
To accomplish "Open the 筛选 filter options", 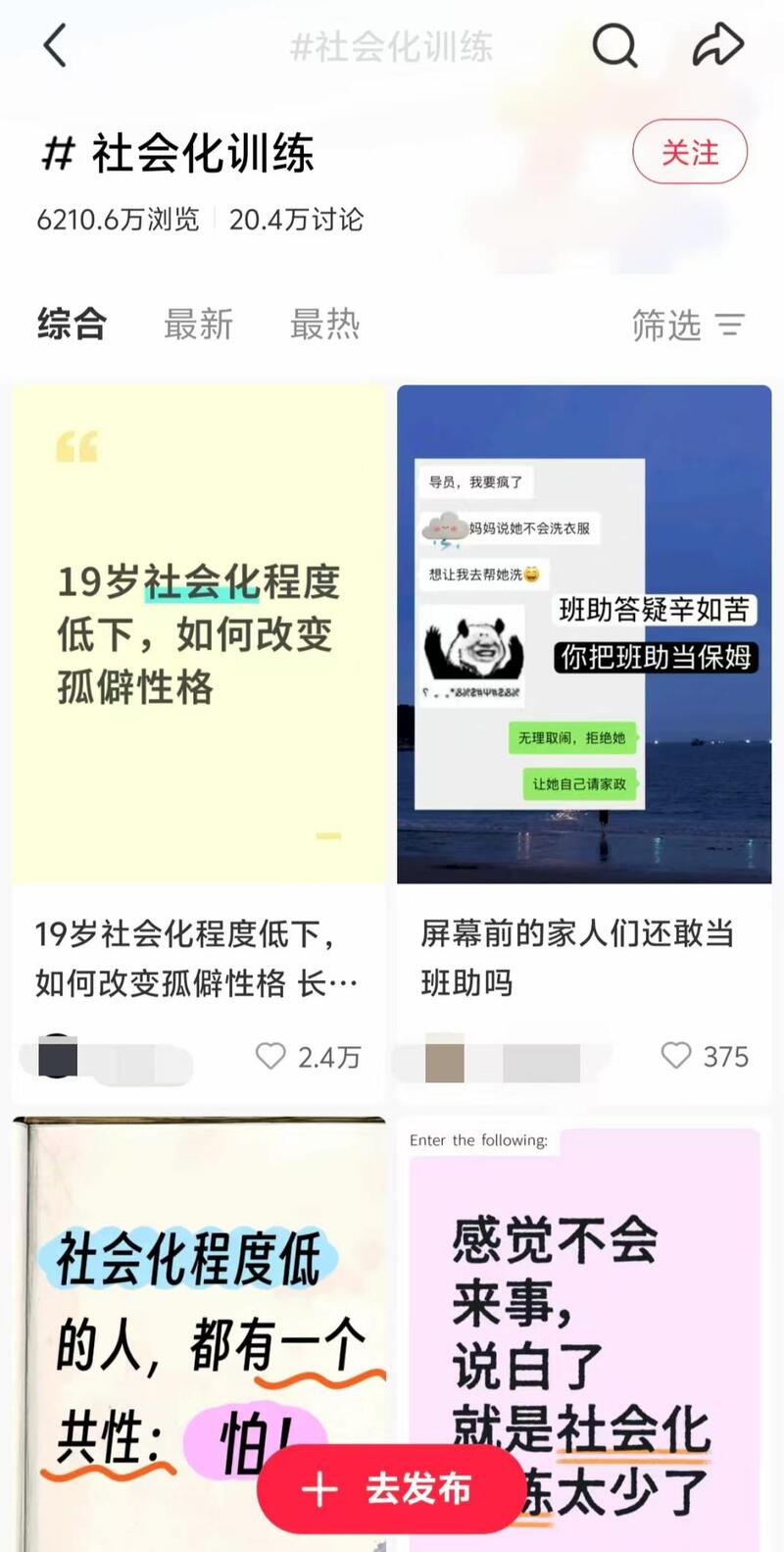I will pos(688,325).
